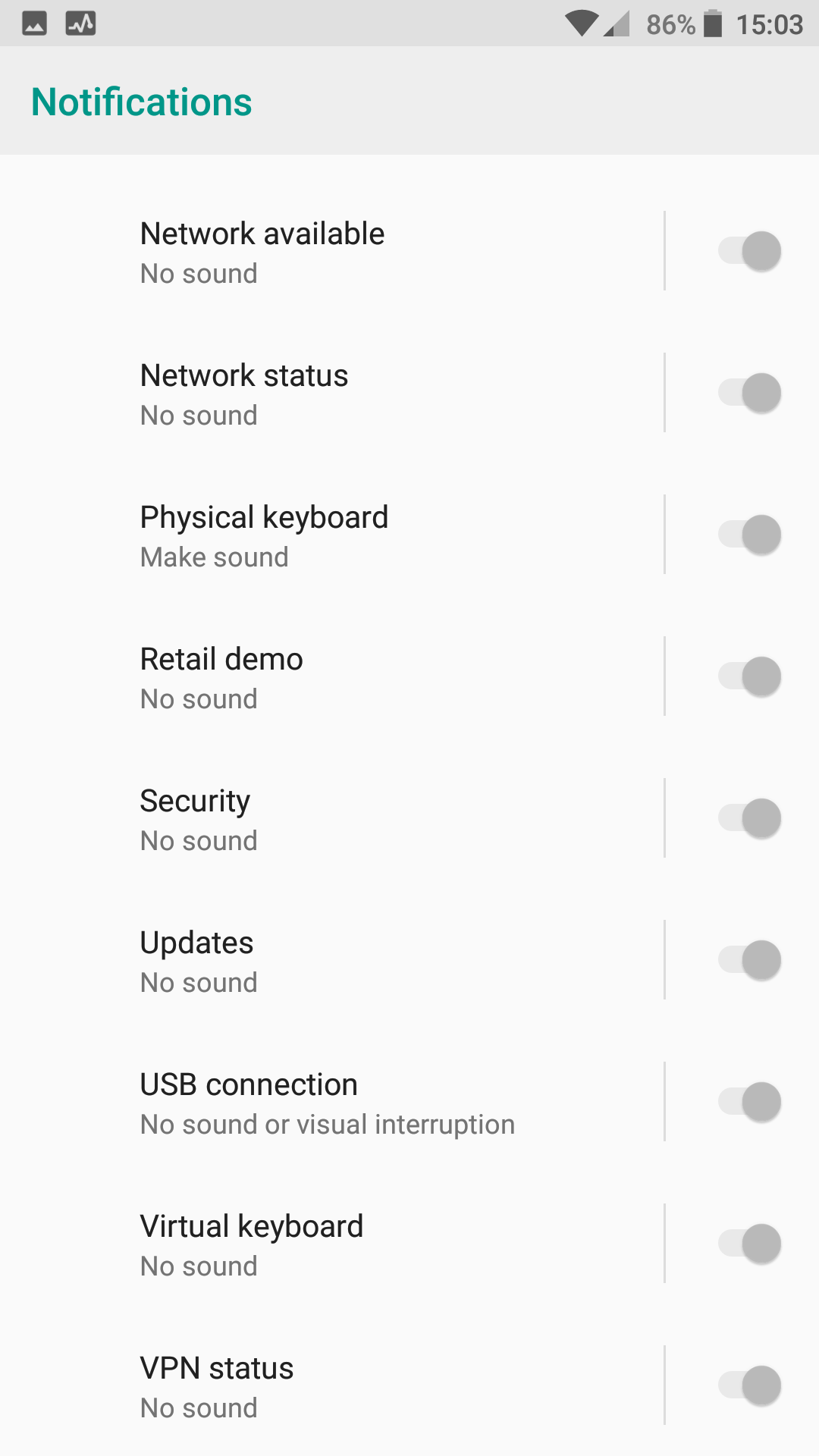Toggle the Network status switch

750,393
